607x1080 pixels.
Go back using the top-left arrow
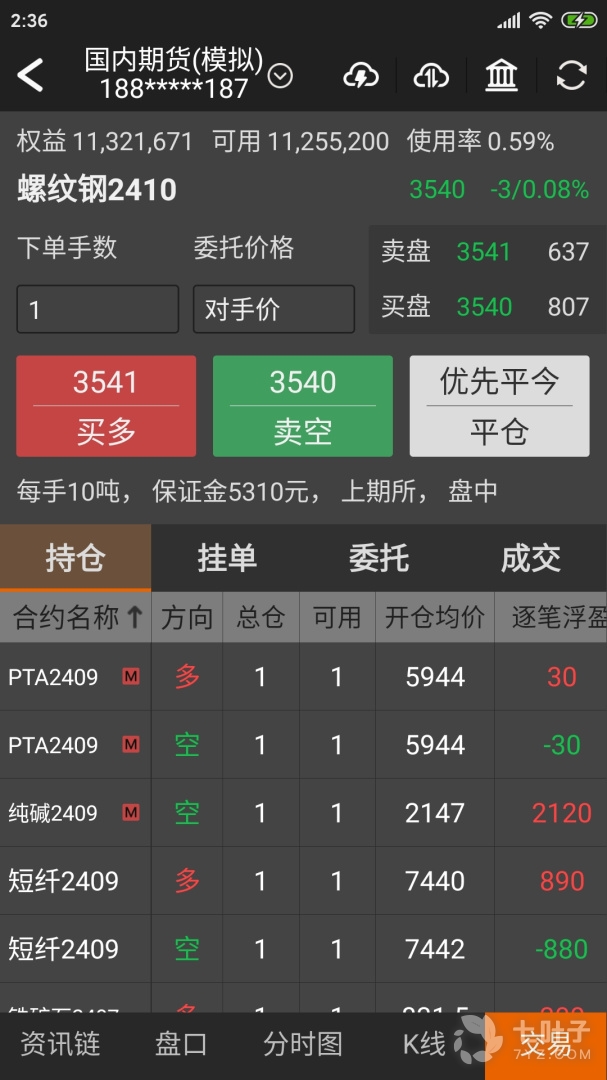point(31,75)
